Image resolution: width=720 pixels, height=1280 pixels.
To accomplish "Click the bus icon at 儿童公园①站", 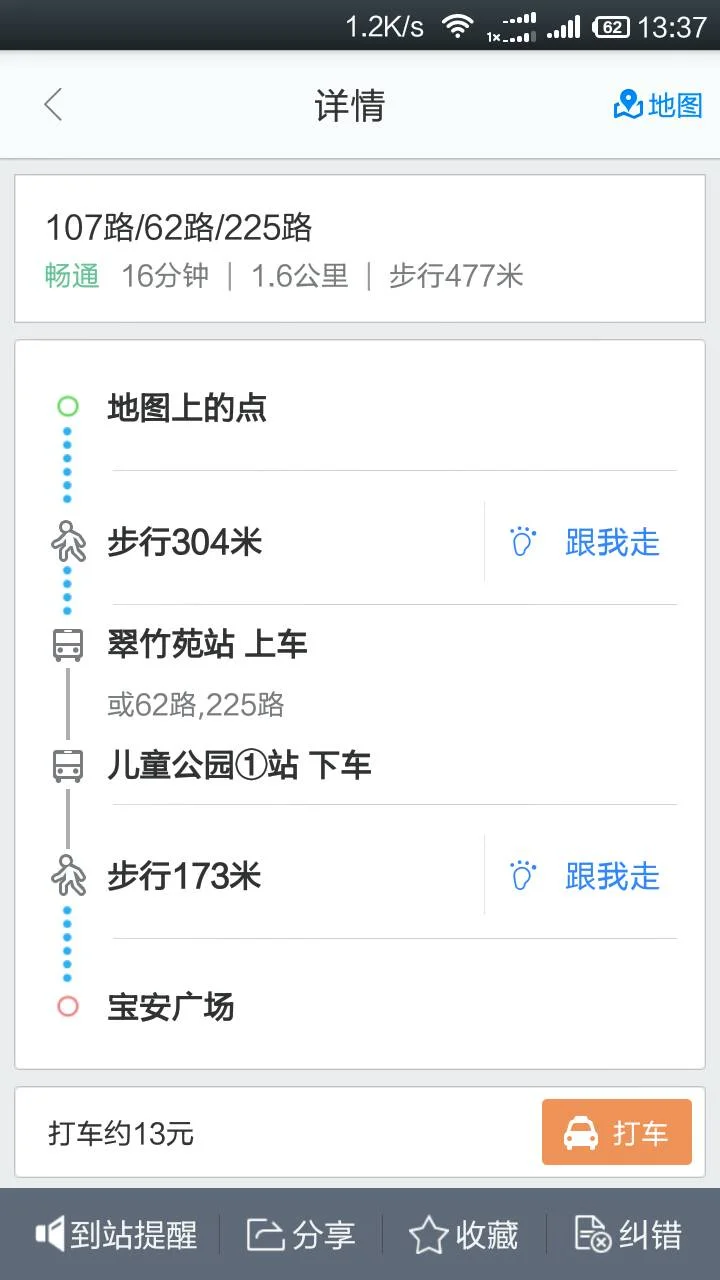I will pyautogui.click(x=66, y=765).
